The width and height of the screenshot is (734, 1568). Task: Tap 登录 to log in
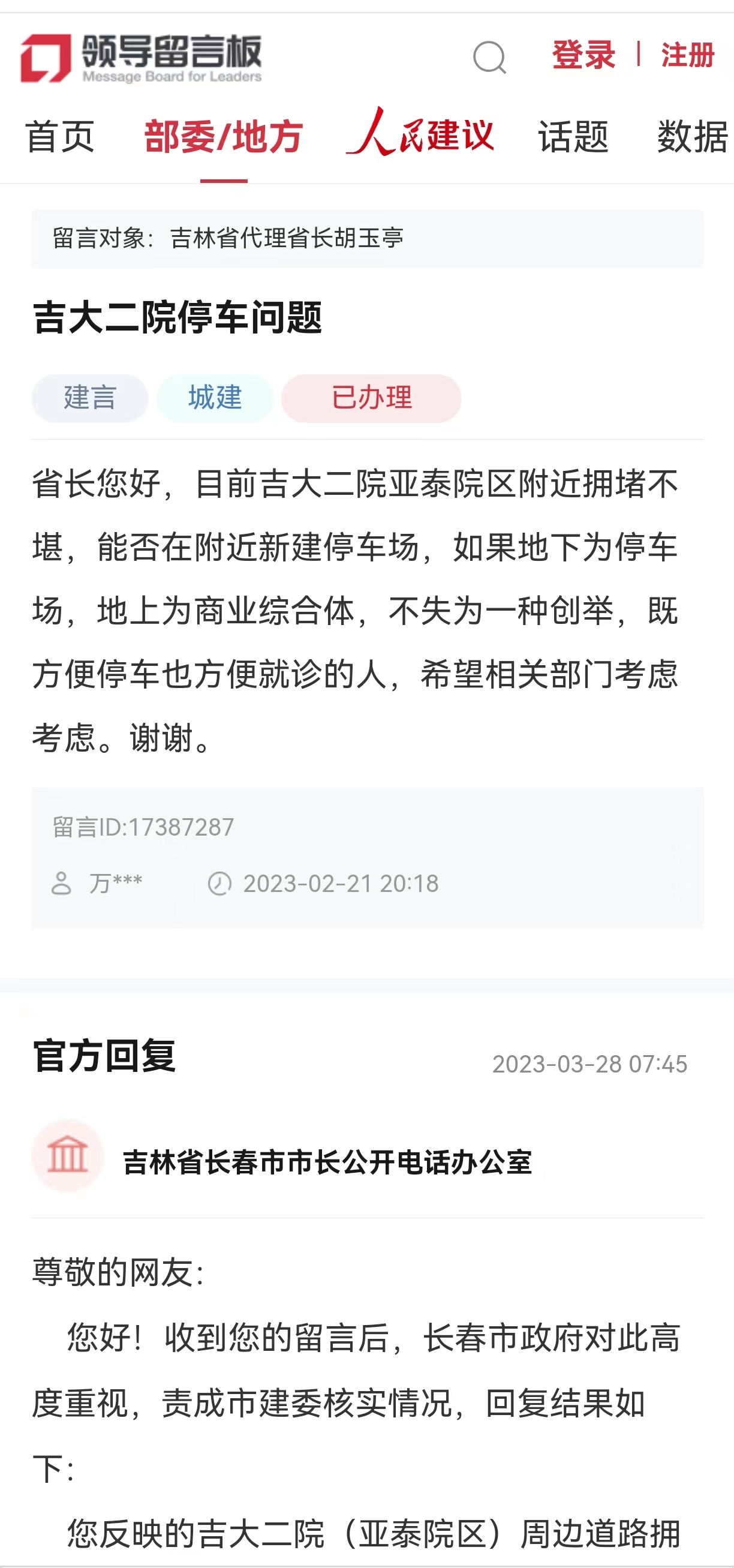pyautogui.click(x=583, y=55)
